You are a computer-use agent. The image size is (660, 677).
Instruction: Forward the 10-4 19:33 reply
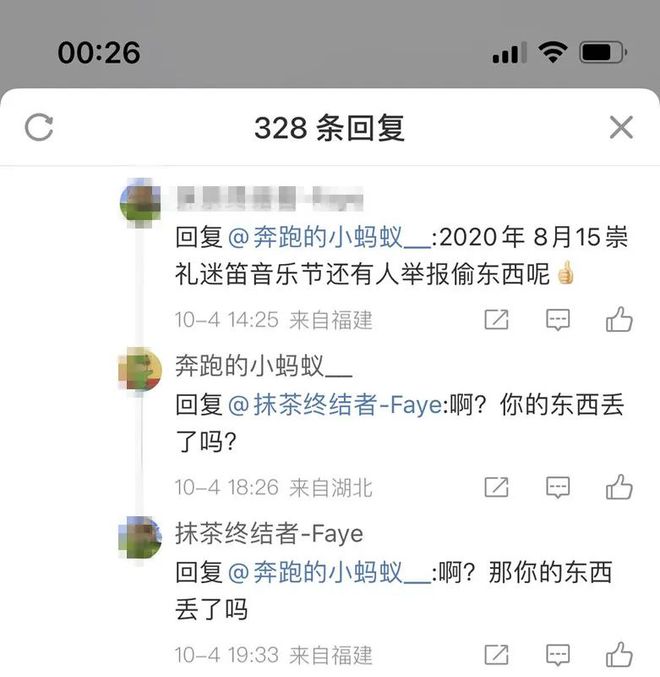coord(496,655)
